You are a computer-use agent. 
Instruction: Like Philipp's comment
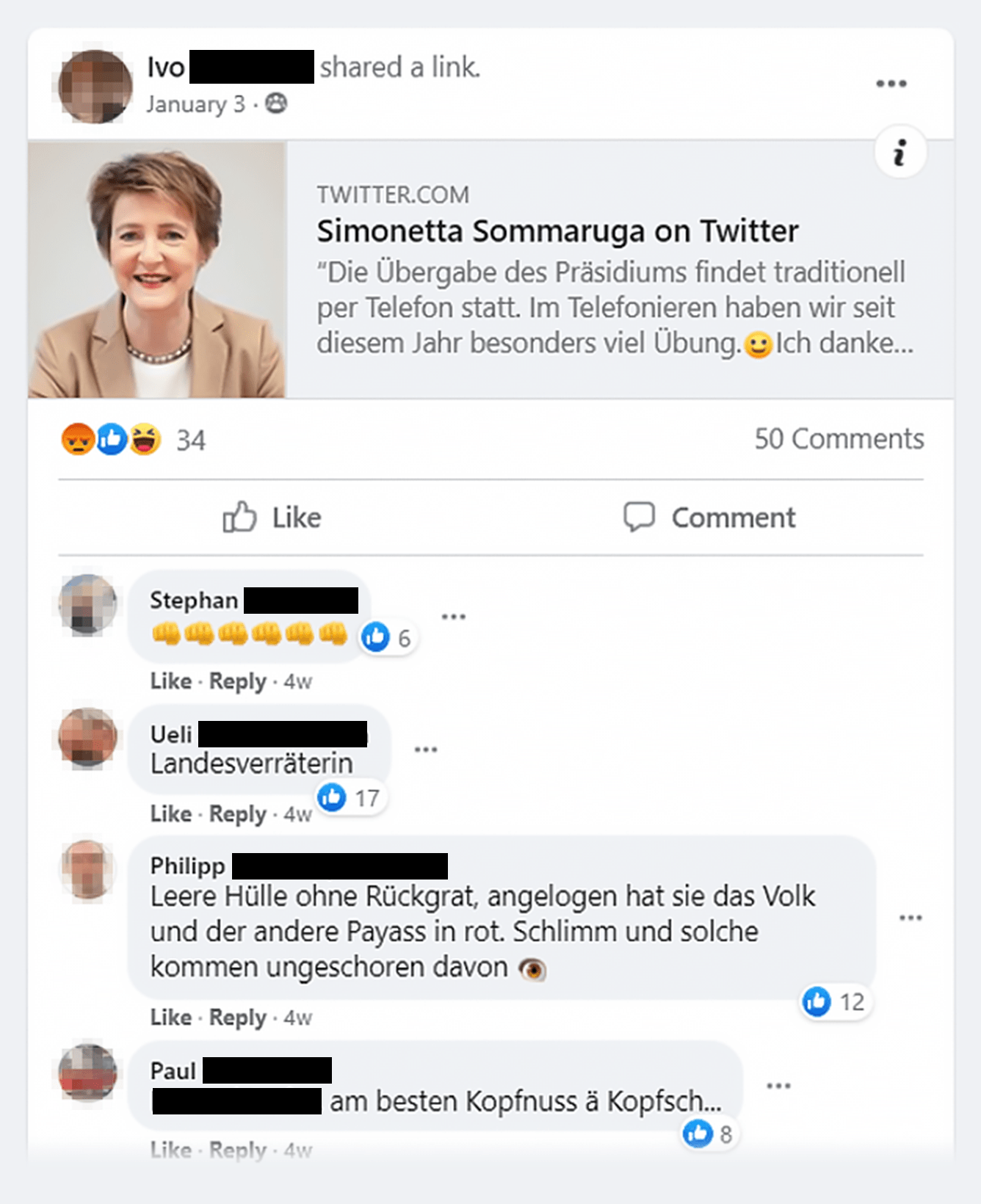click(x=170, y=1018)
